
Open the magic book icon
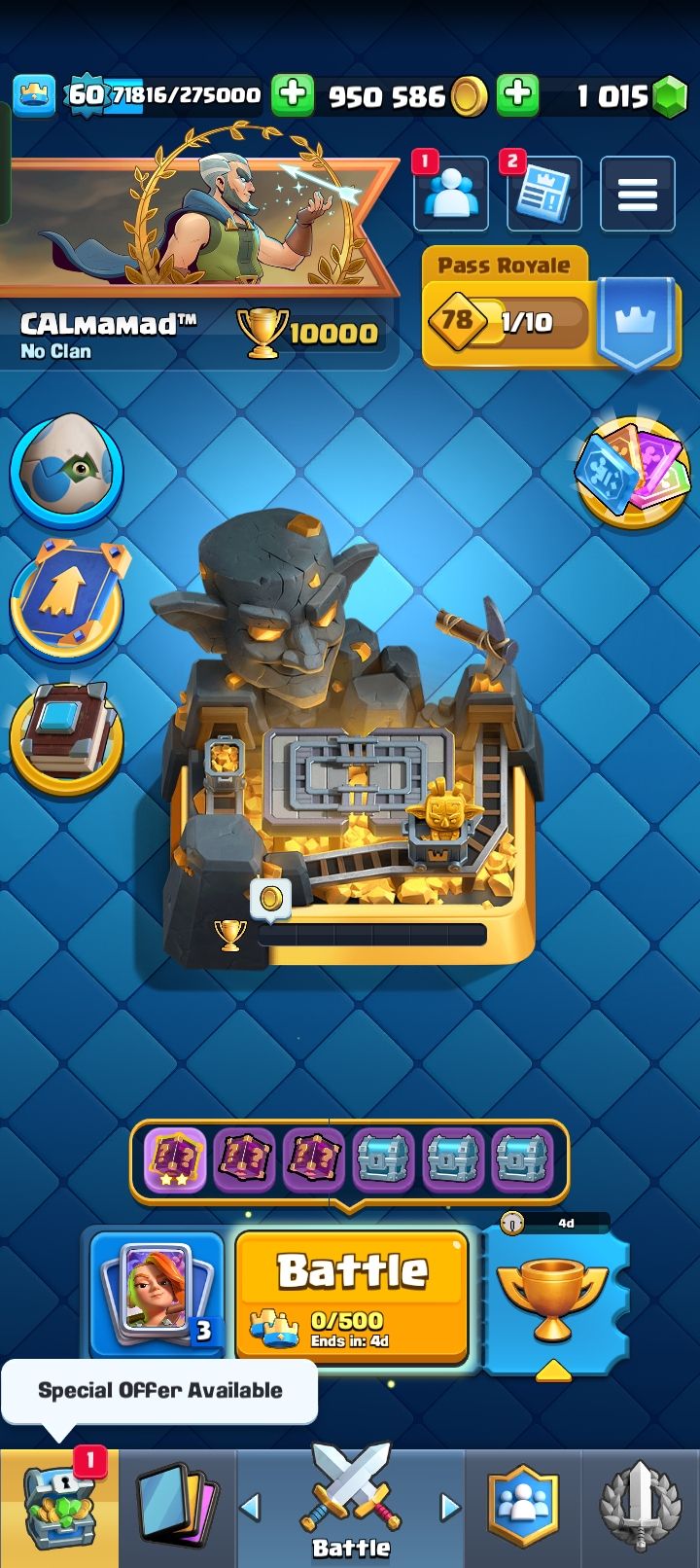tap(66, 735)
